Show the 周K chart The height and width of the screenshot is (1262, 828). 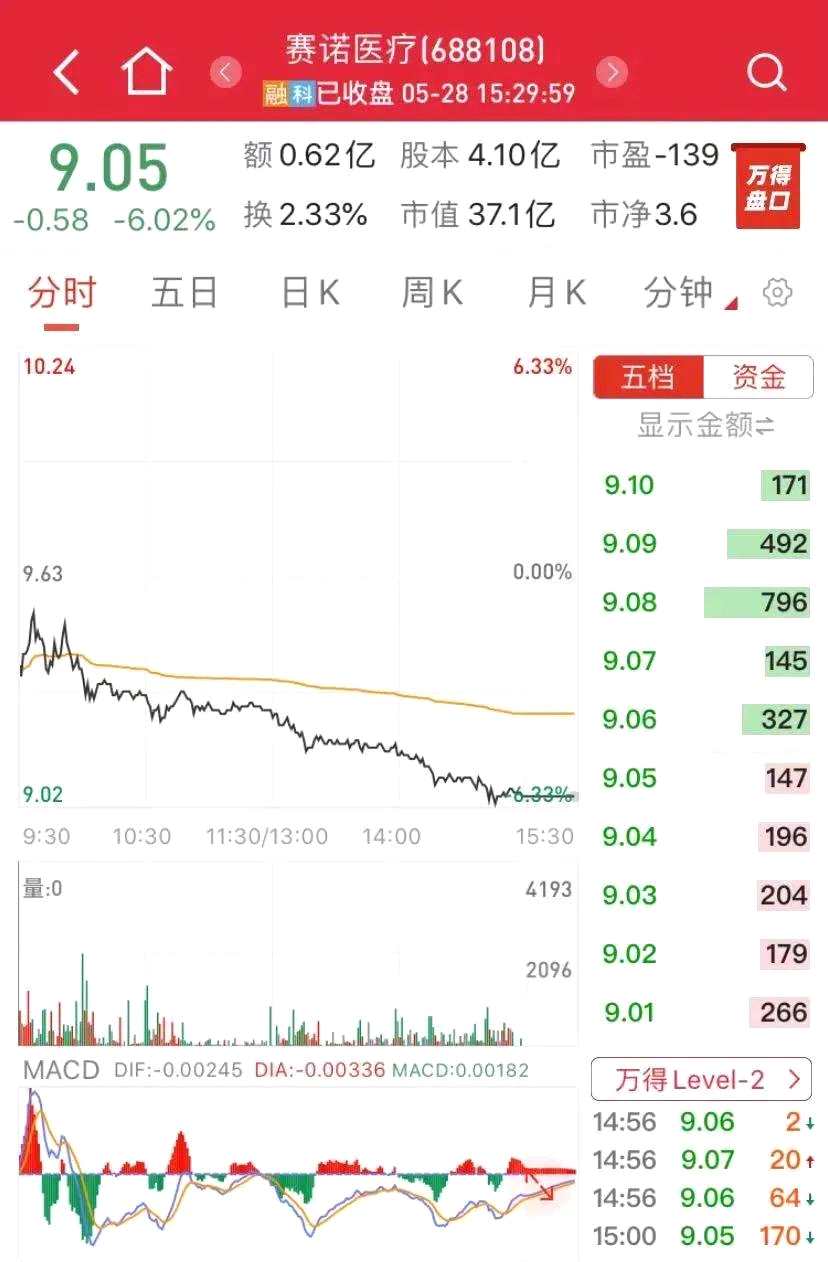point(432,293)
